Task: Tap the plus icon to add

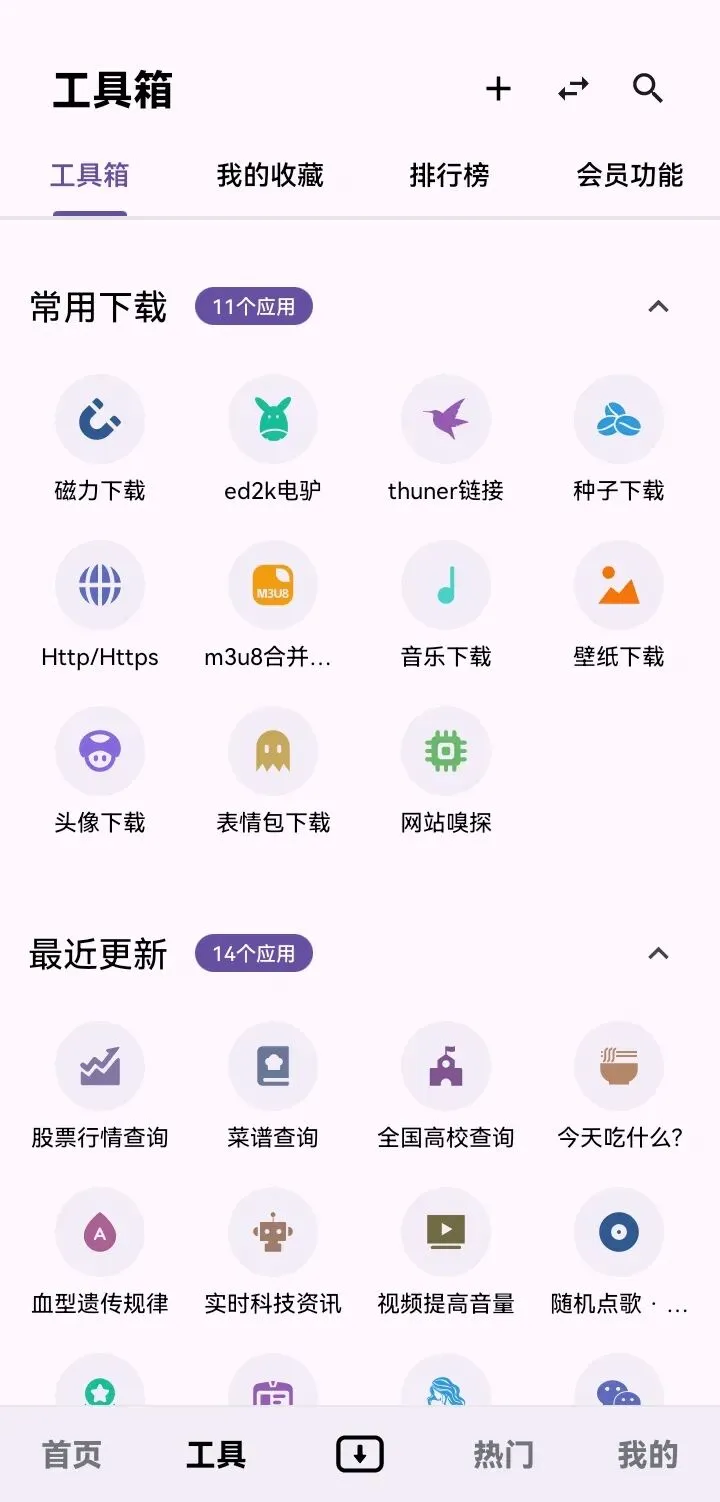Action: tap(498, 89)
